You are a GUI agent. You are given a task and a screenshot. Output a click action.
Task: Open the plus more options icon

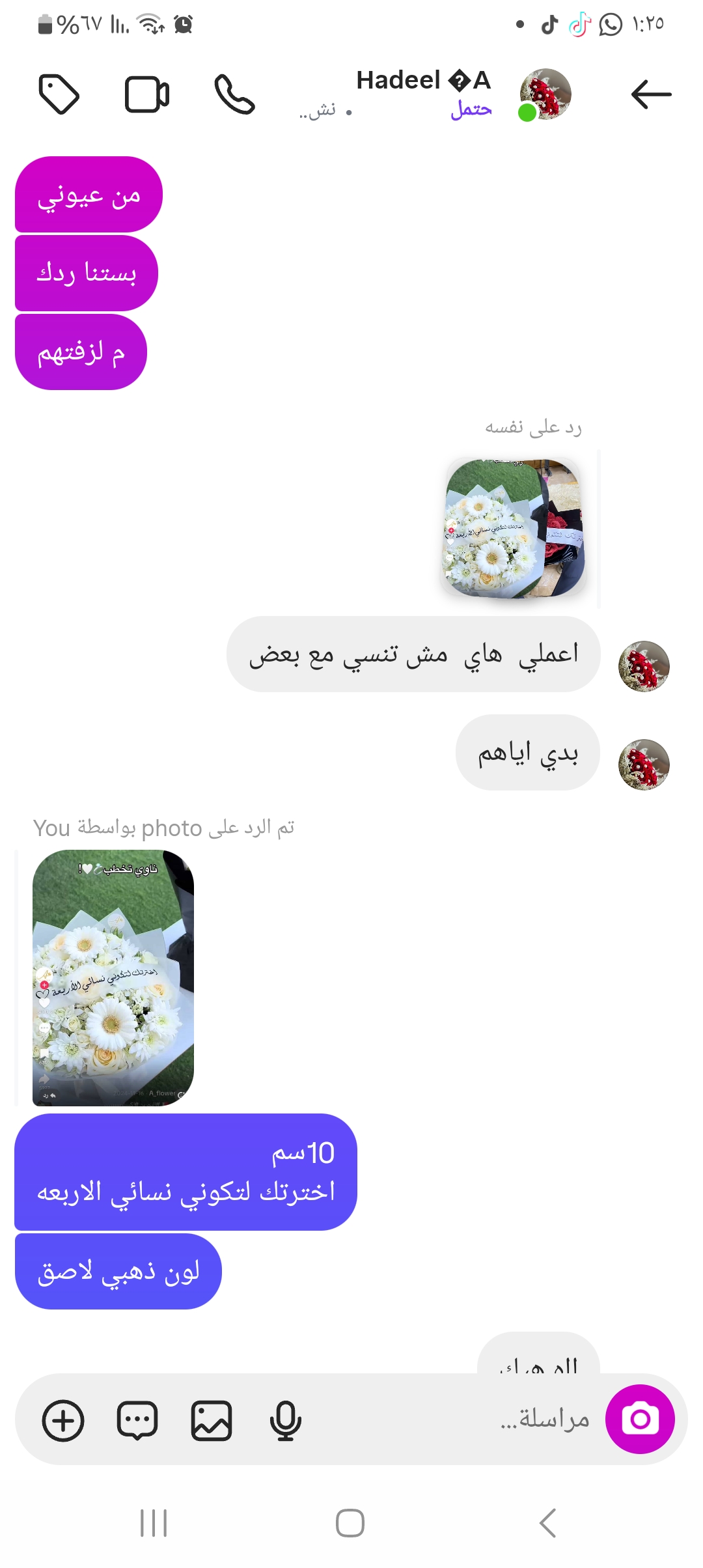click(x=63, y=1420)
